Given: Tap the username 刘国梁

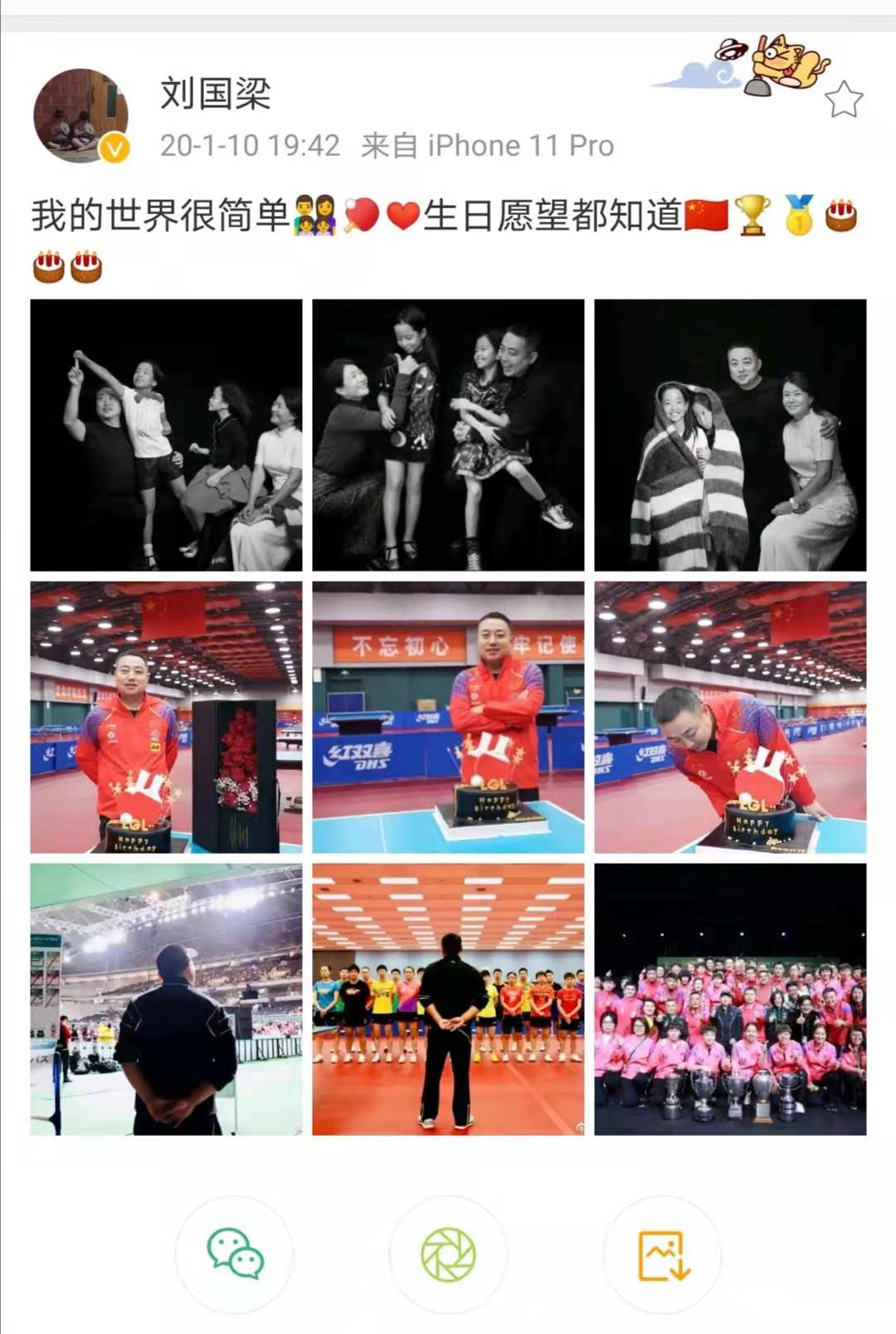Looking at the screenshot, I should pyautogui.click(x=215, y=93).
